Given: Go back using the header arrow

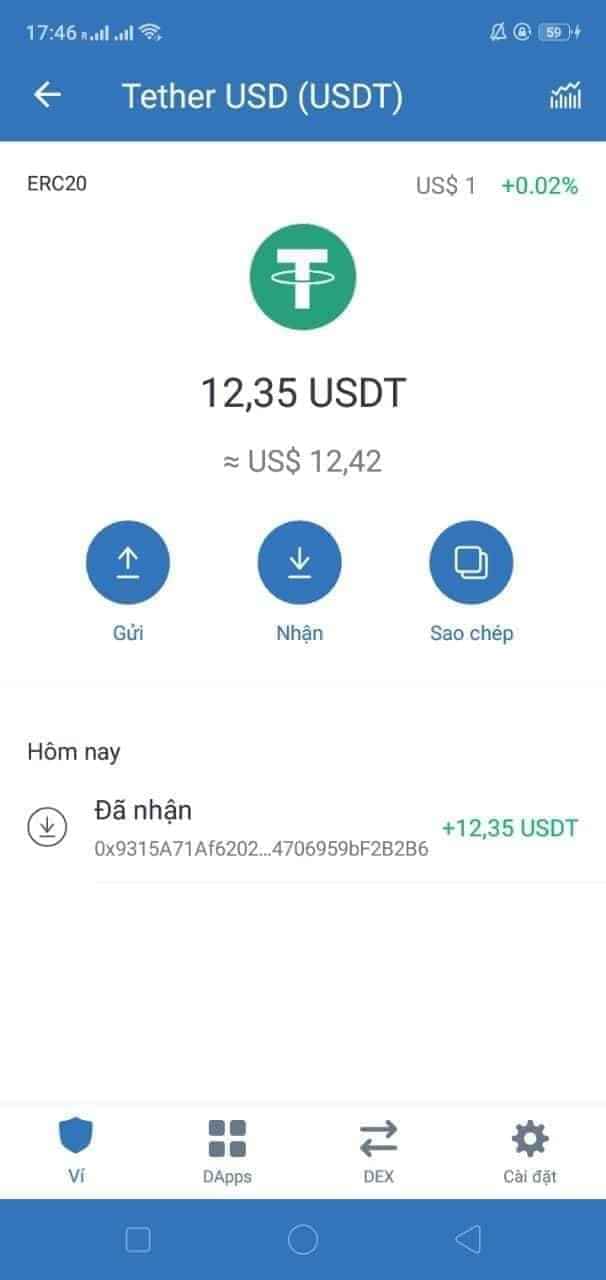Looking at the screenshot, I should (47, 95).
